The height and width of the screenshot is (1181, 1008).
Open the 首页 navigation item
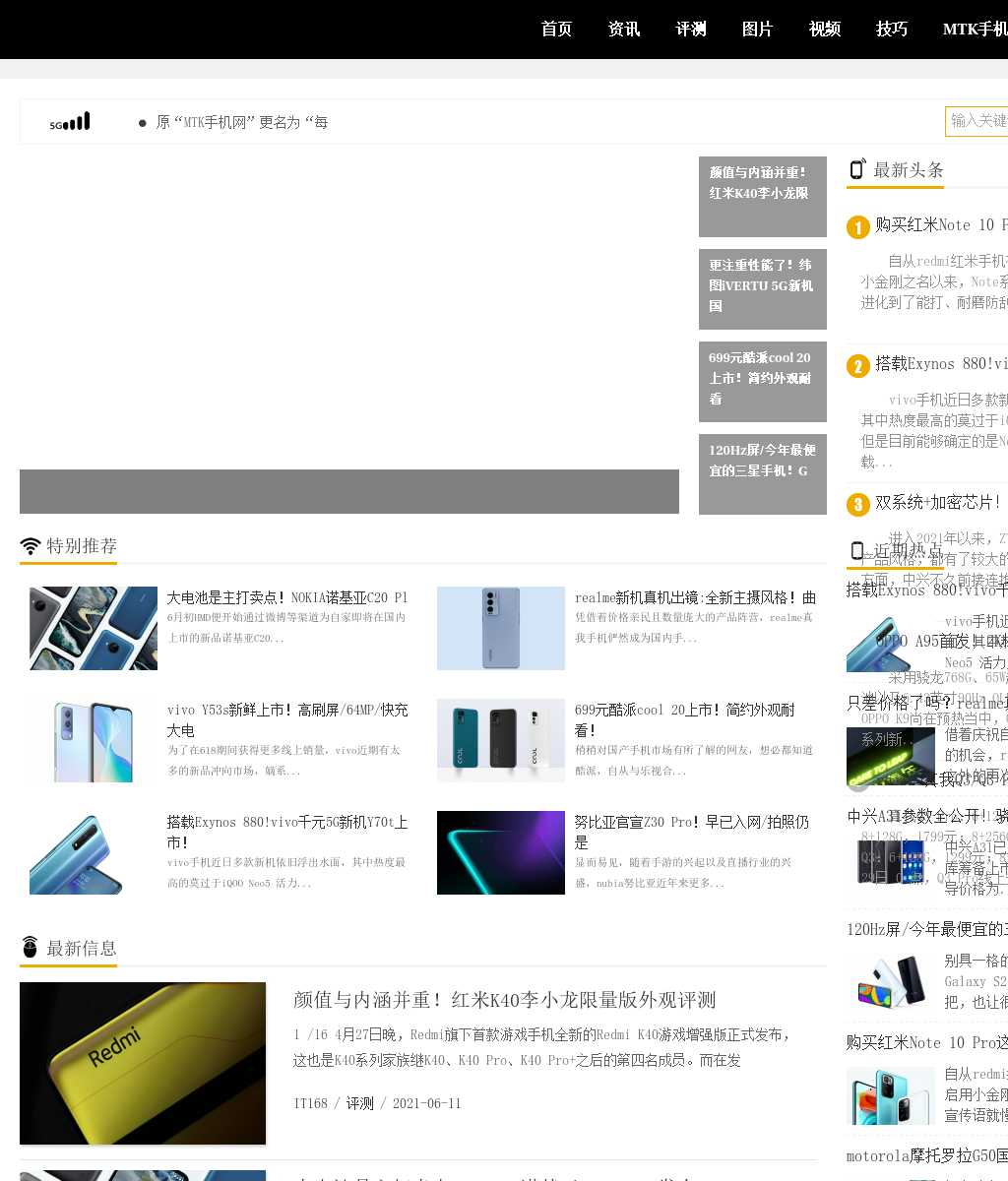(556, 30)
